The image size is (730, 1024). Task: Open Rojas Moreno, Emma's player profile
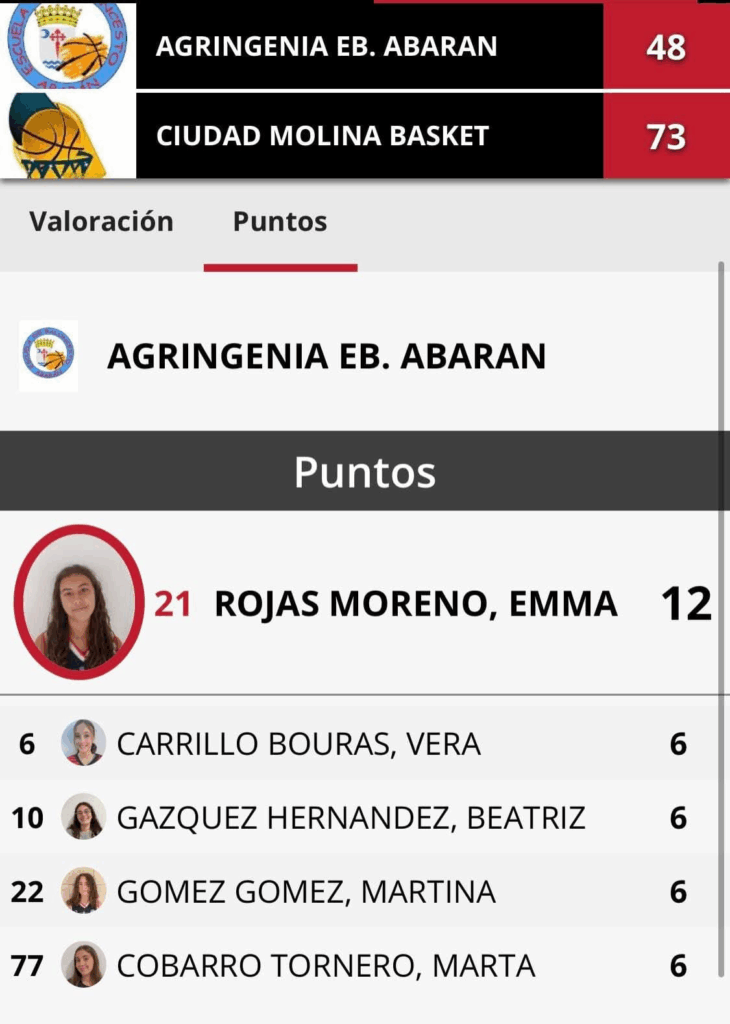[x=415, y=604]
